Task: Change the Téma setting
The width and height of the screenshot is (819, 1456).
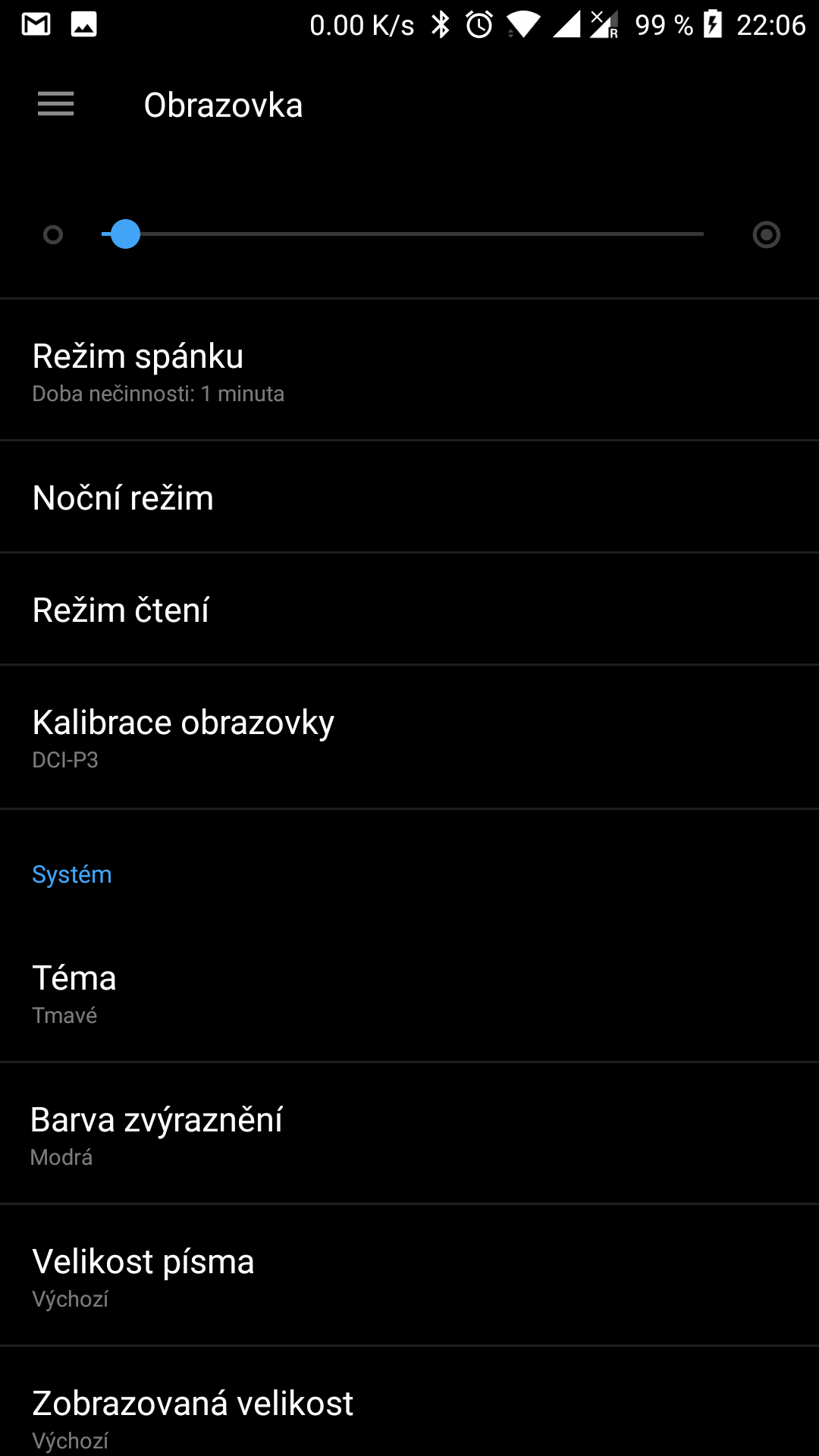Action: click(x=409, y=992)
